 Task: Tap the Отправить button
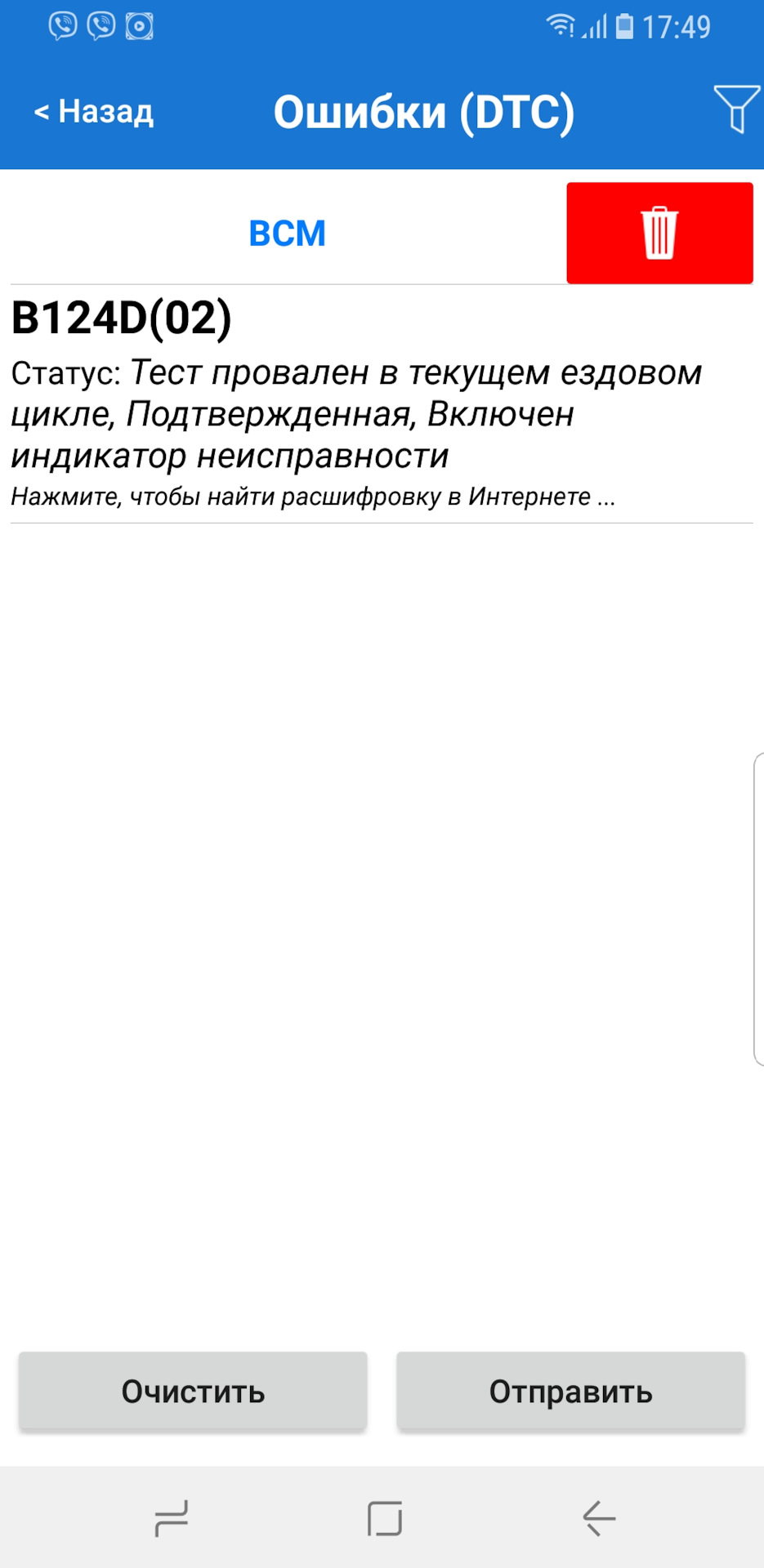point(570,1391)
